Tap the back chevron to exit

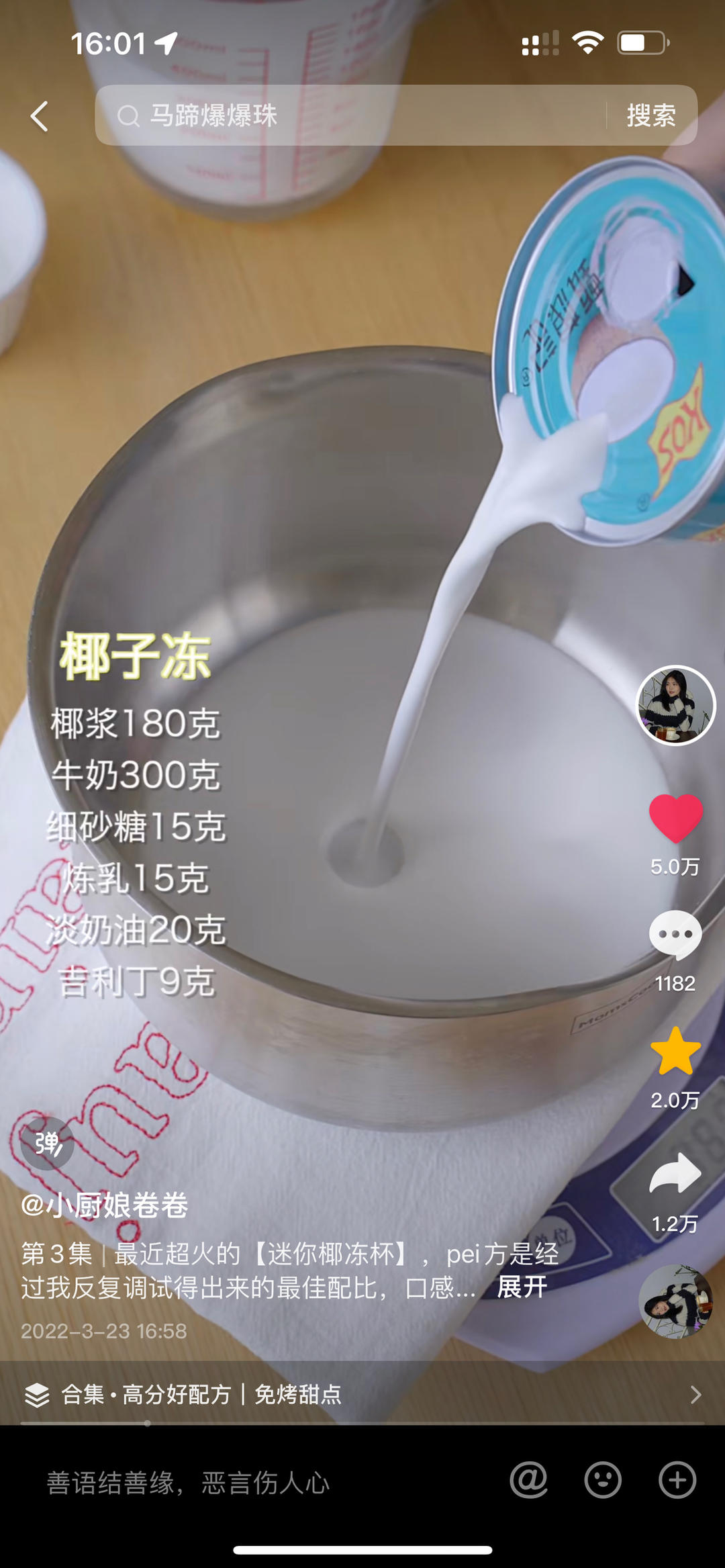38,116
